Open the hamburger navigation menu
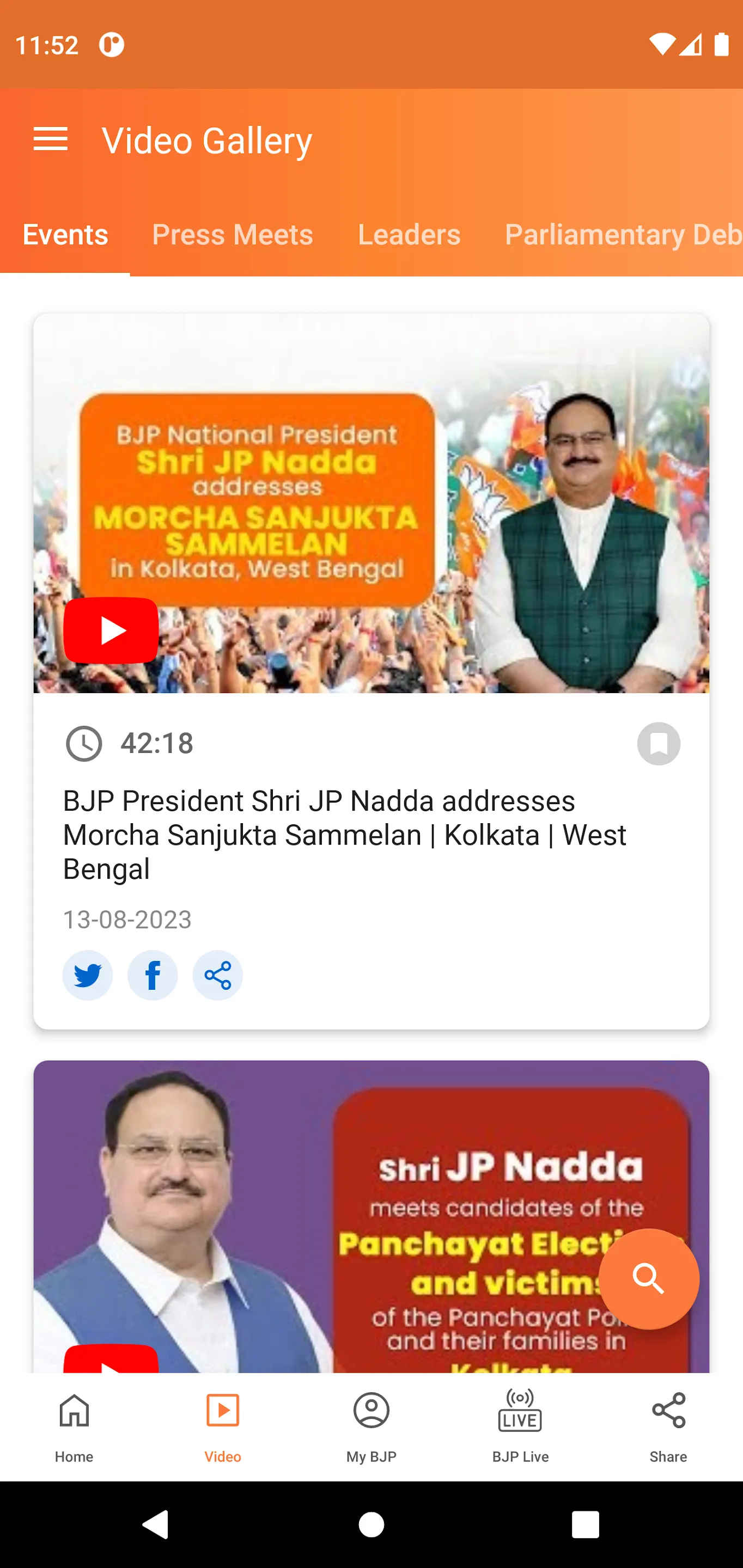Screen dimensions: 743x1568 [x=51, y=139]
